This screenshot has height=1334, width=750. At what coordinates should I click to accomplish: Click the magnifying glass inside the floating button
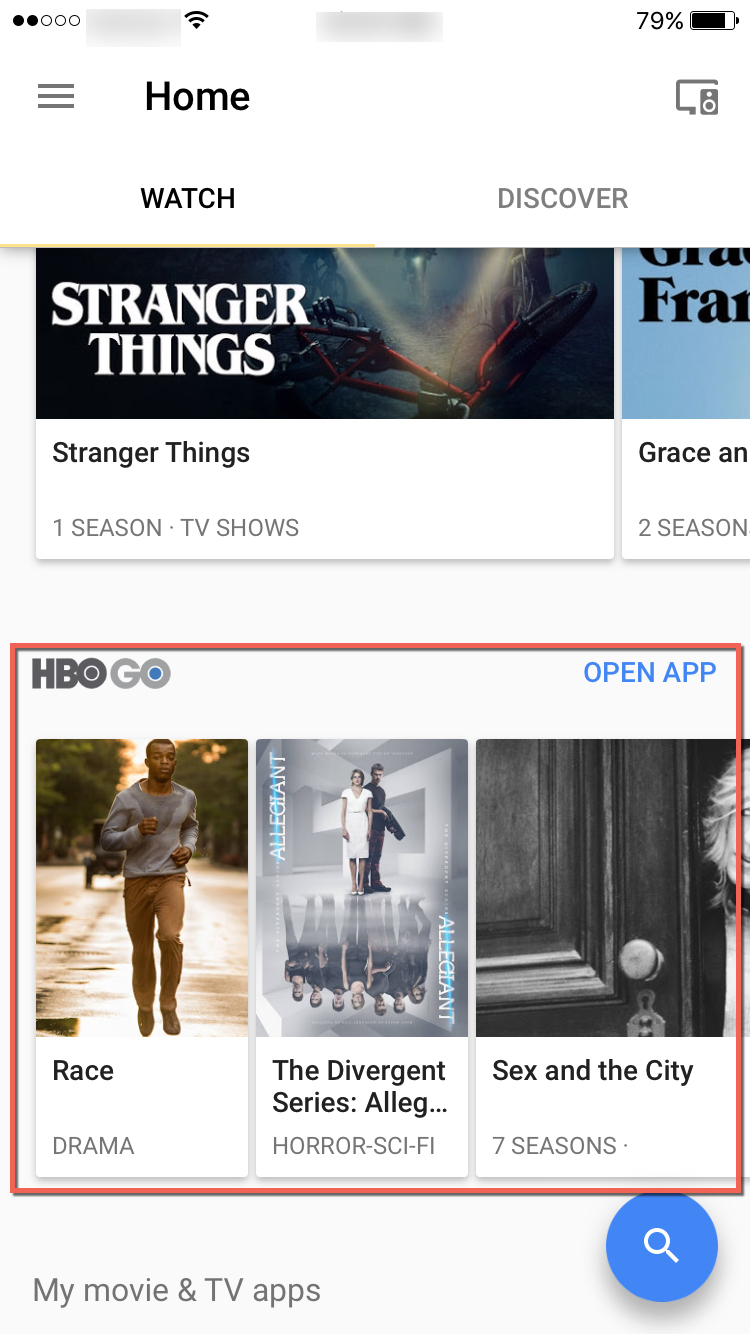click(661, 1246)
